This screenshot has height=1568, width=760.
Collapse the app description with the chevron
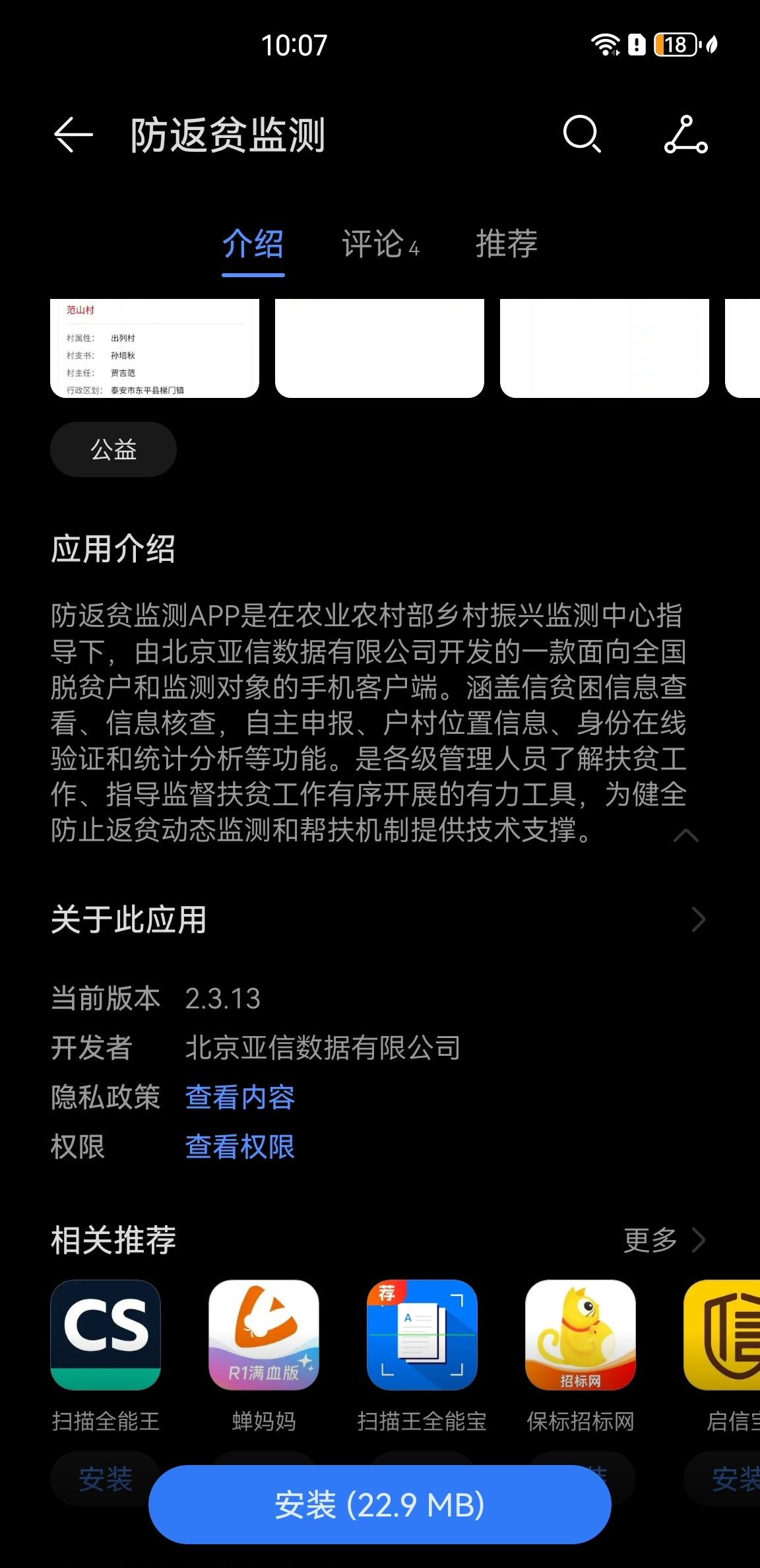(x=687, y=835)
